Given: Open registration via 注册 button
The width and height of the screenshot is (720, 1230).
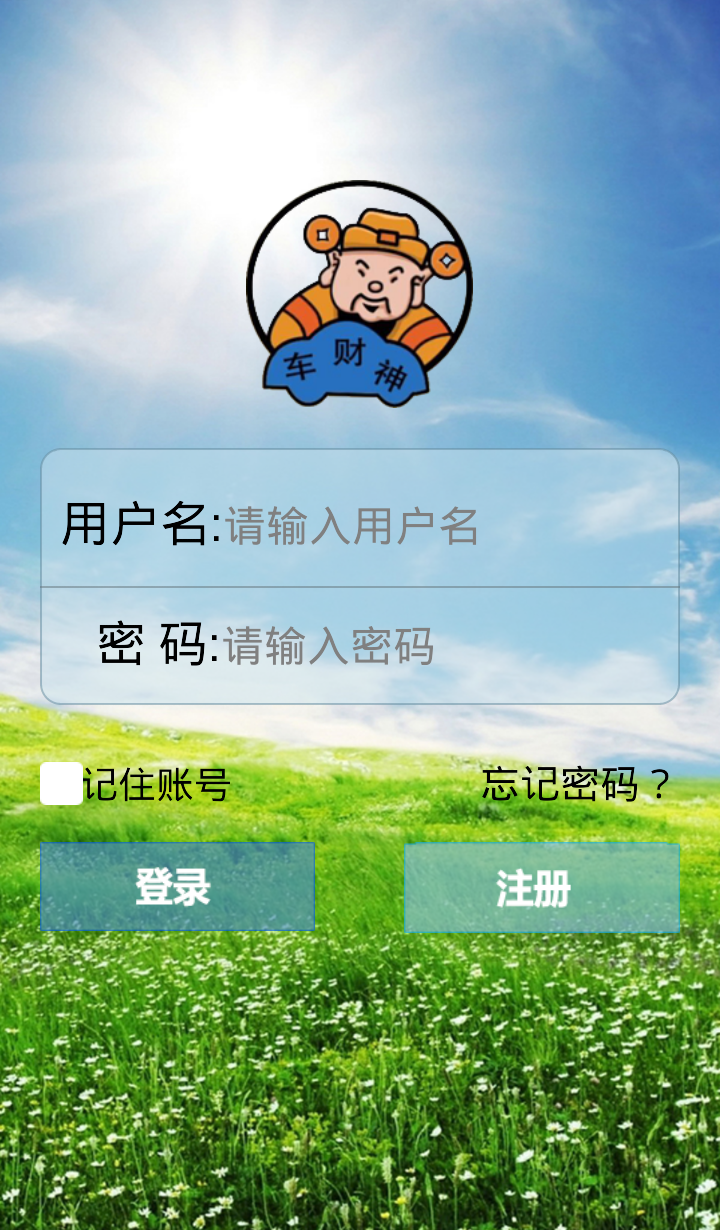Looking at the screenshot, I should click(x=541, y=888).
